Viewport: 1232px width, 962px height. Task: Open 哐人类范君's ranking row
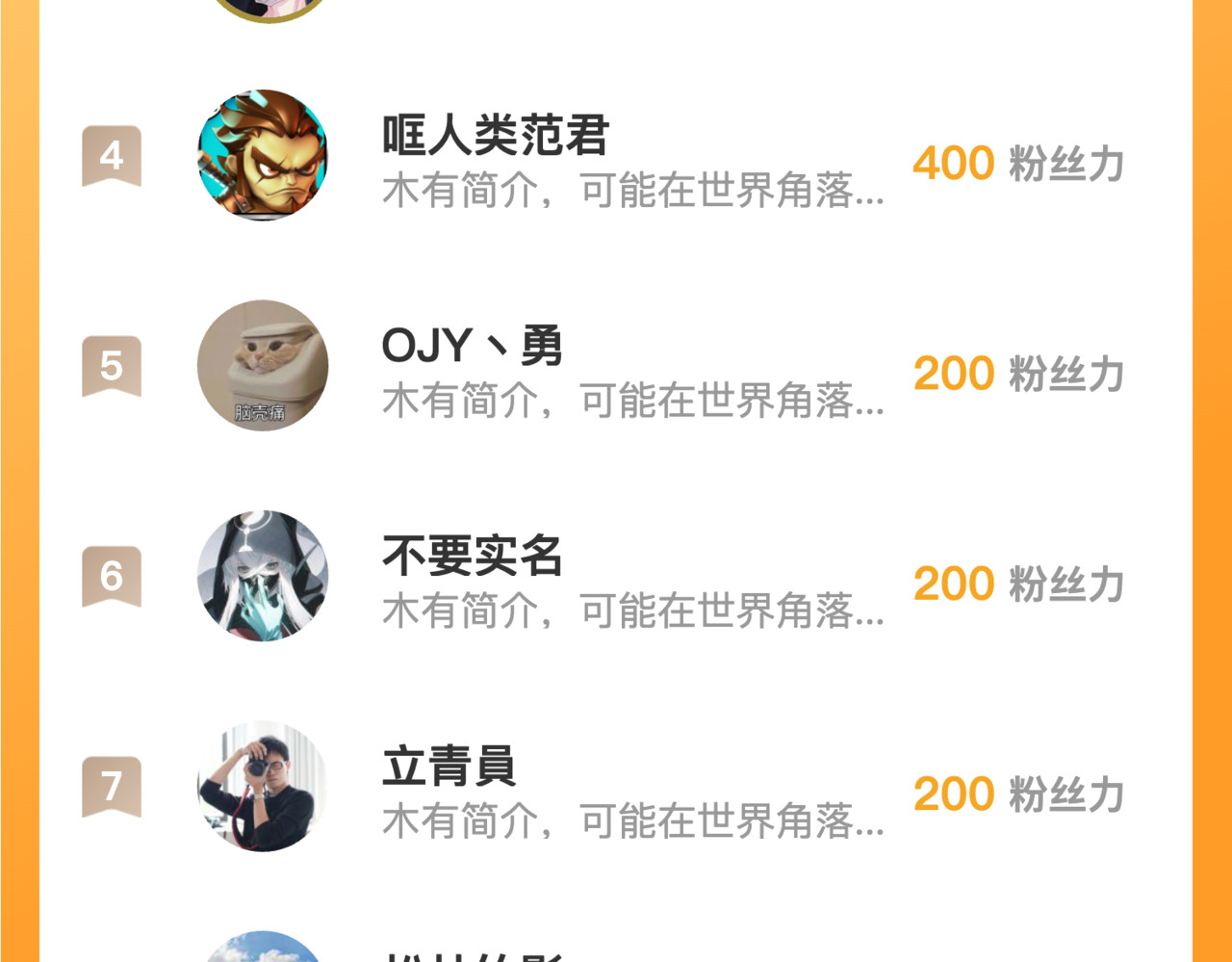pyautogui.click(x=616, y=157)
